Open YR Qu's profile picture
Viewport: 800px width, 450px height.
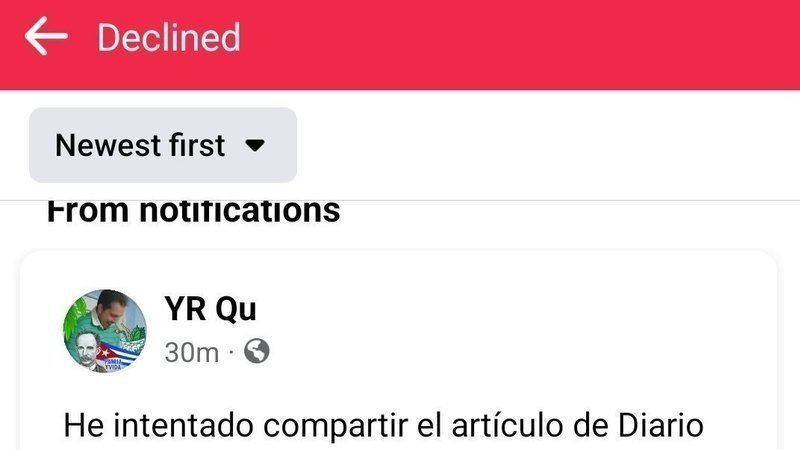click(x=105, y=332)
